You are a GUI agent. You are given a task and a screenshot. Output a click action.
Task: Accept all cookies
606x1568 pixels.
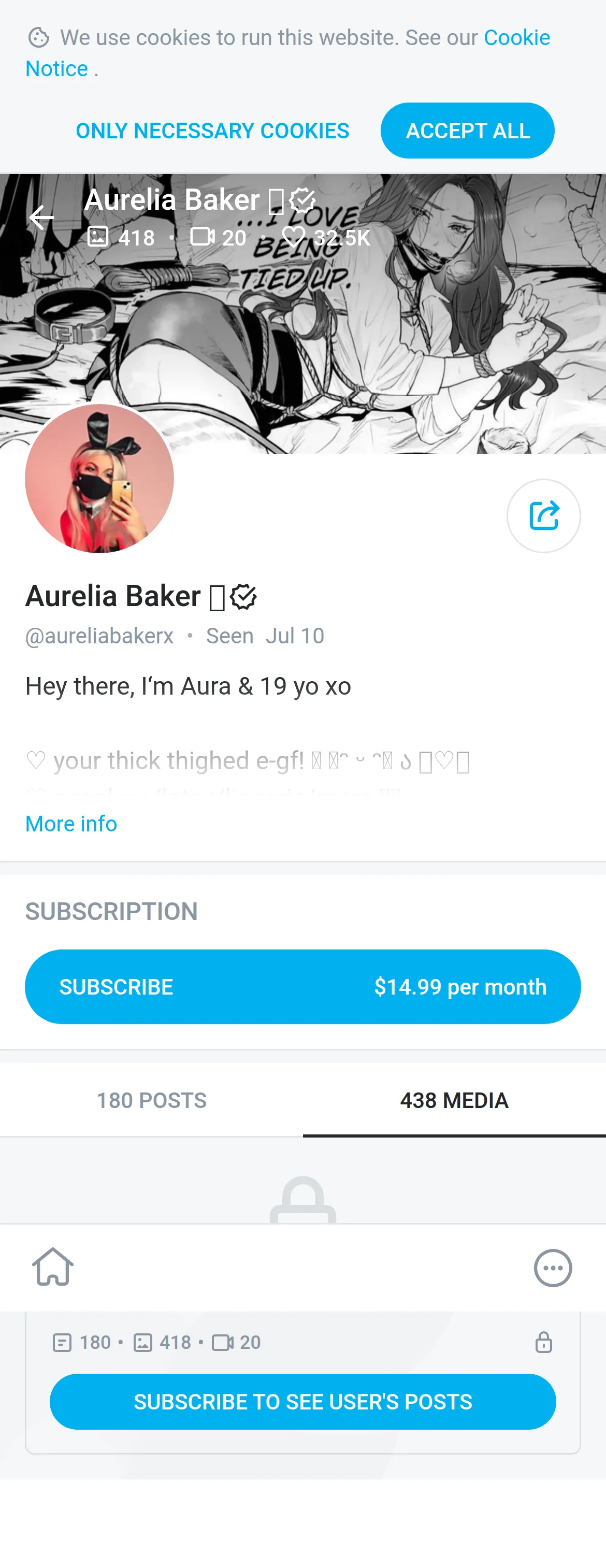(x=467, y=130)
